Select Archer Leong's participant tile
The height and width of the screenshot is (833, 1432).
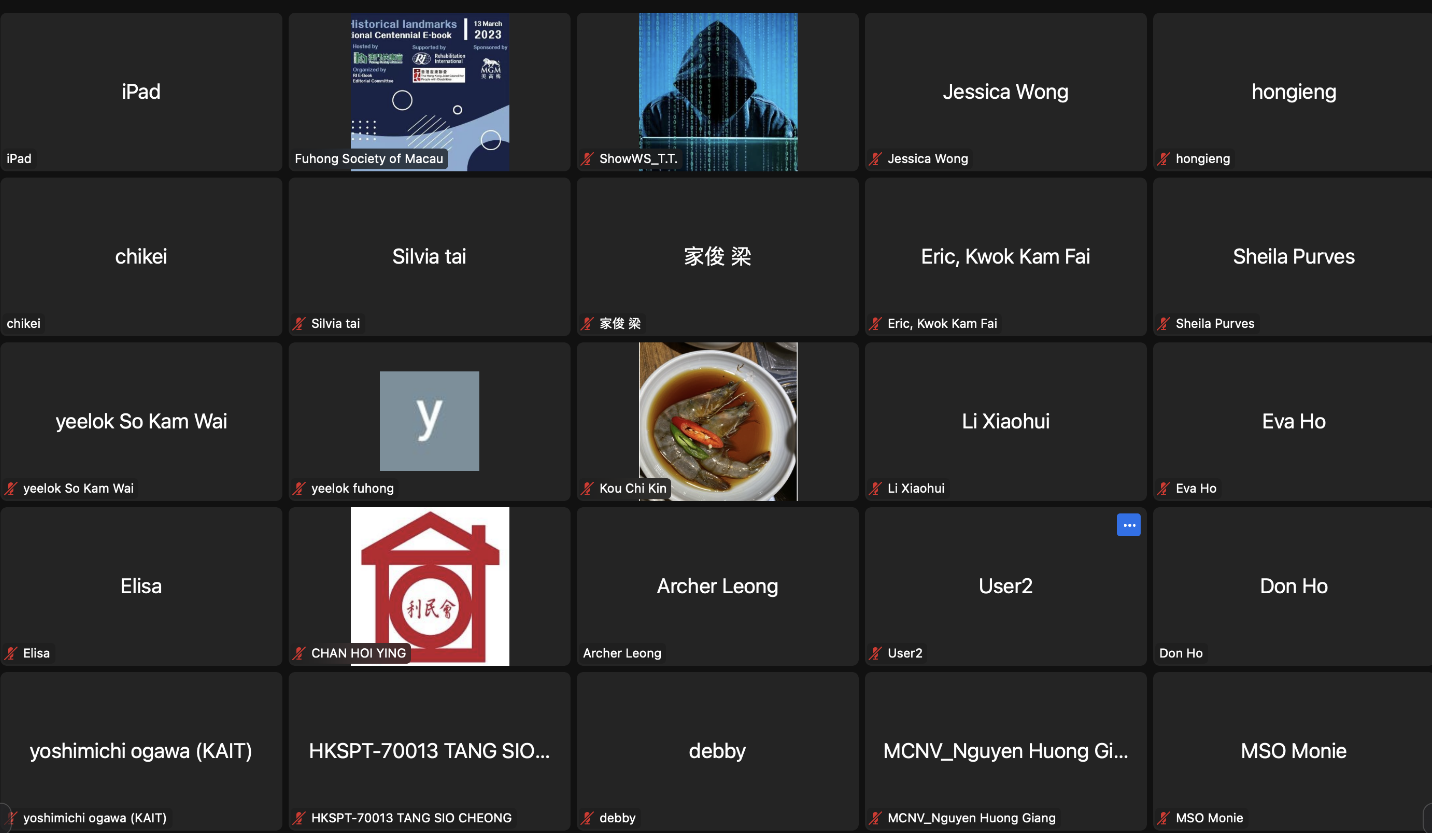tap(717, 586)
